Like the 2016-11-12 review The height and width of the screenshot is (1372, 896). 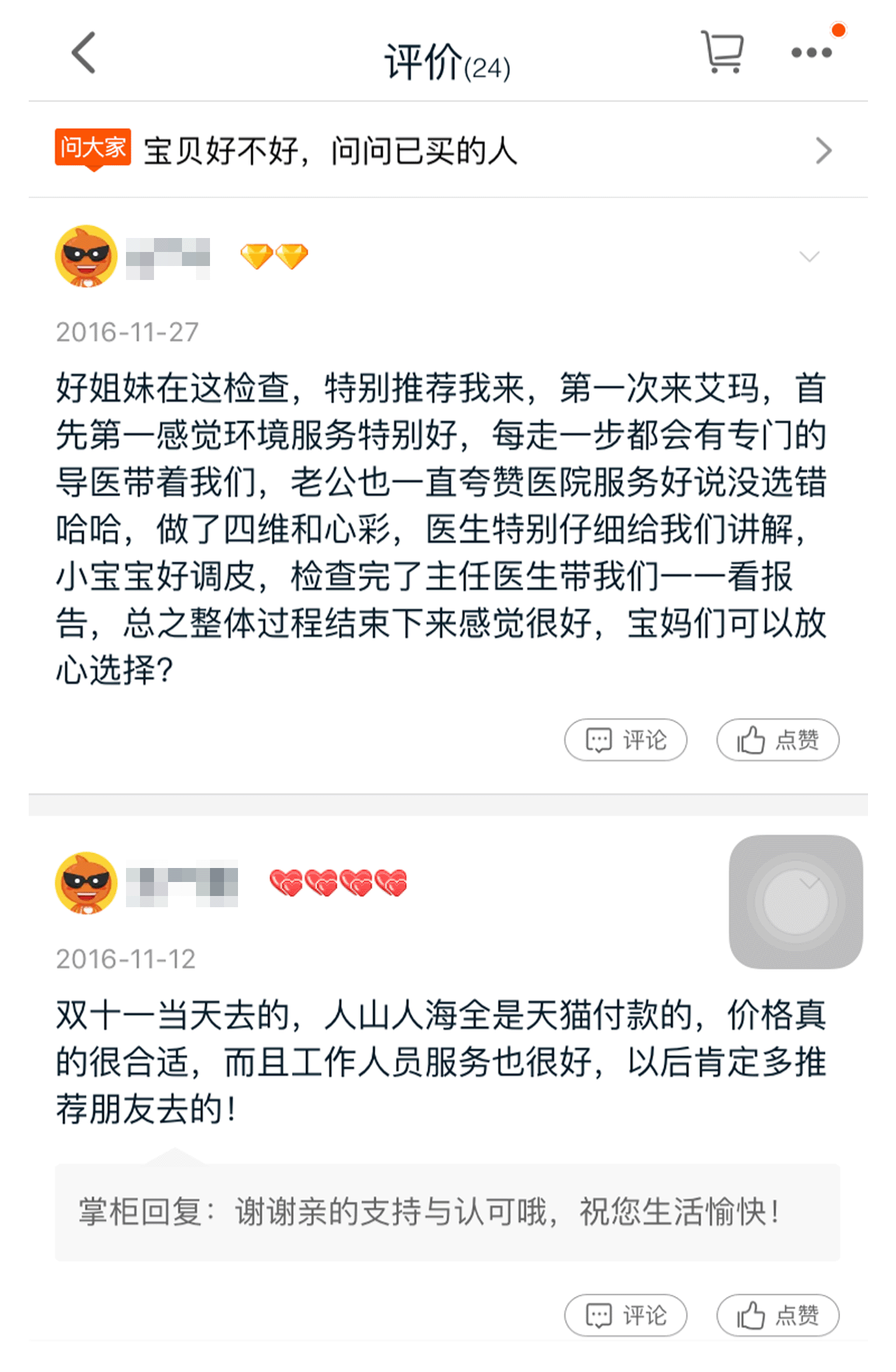(x=778, y=1315)
